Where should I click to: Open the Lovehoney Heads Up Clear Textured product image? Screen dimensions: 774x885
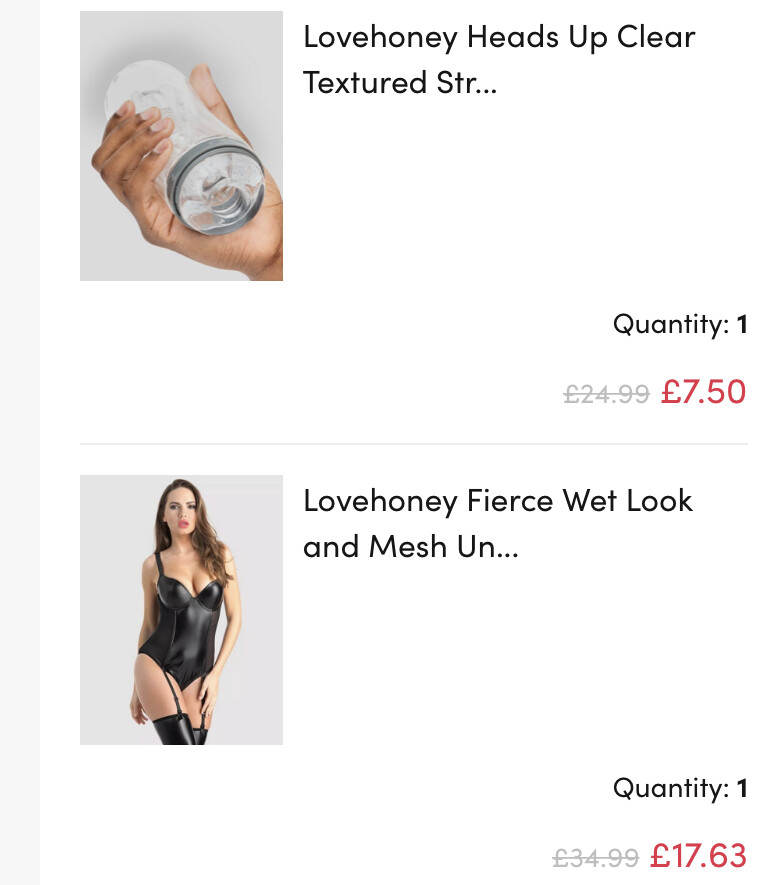pyautogui.click(x=181, y=146)
